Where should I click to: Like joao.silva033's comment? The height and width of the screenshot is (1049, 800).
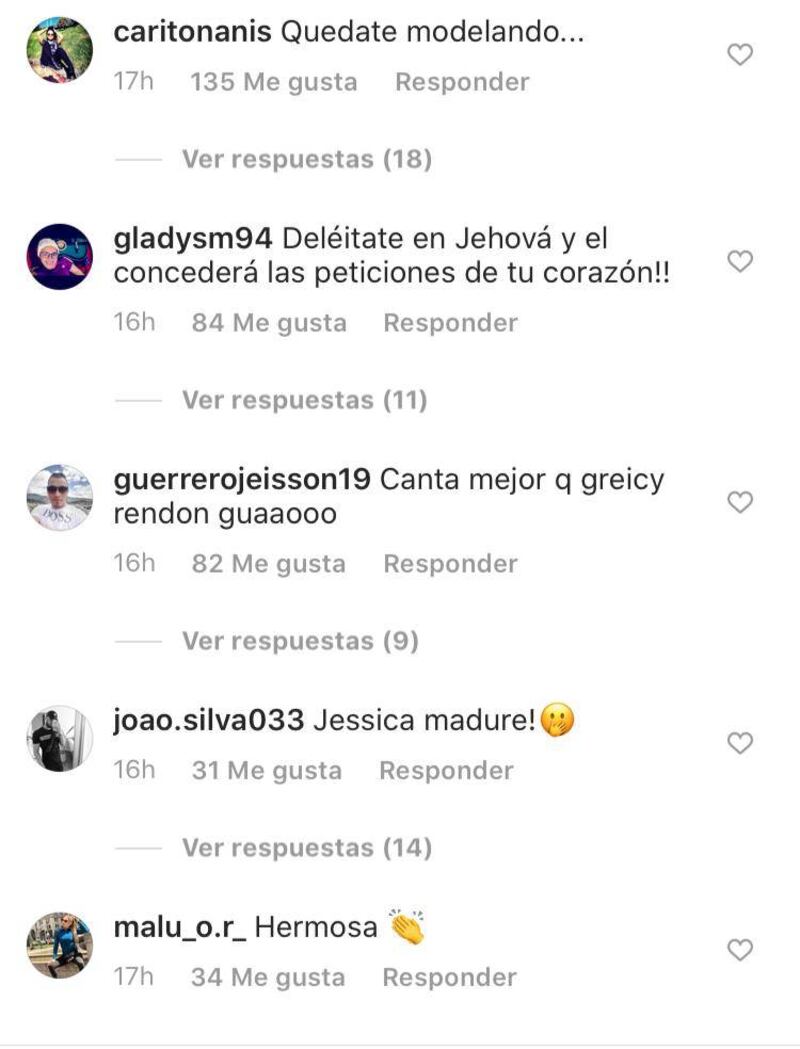pyautogui.click(x=739, y=743)
